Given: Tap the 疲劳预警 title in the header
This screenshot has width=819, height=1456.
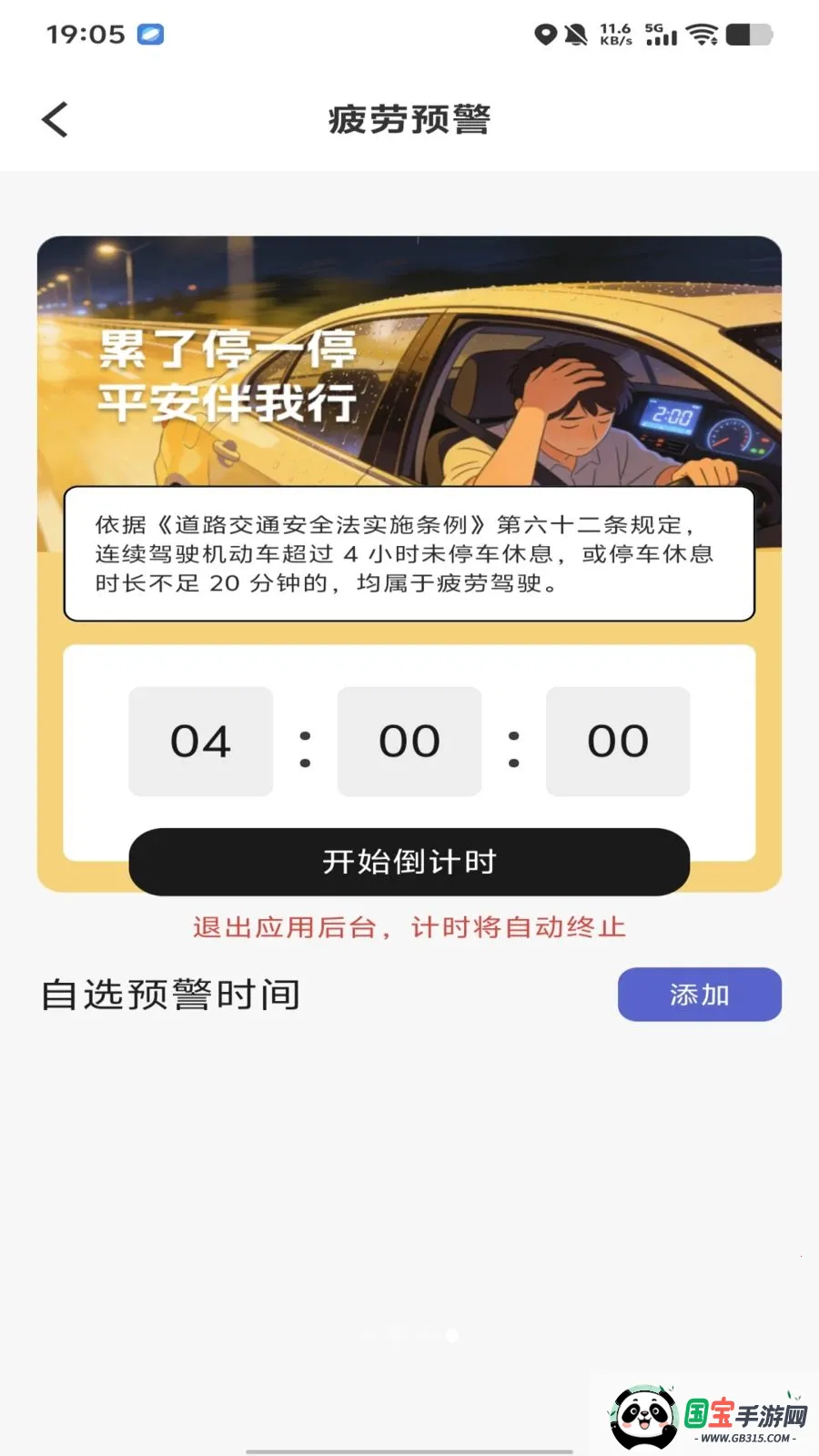Looking at the screenshot, I should [409, 119].
